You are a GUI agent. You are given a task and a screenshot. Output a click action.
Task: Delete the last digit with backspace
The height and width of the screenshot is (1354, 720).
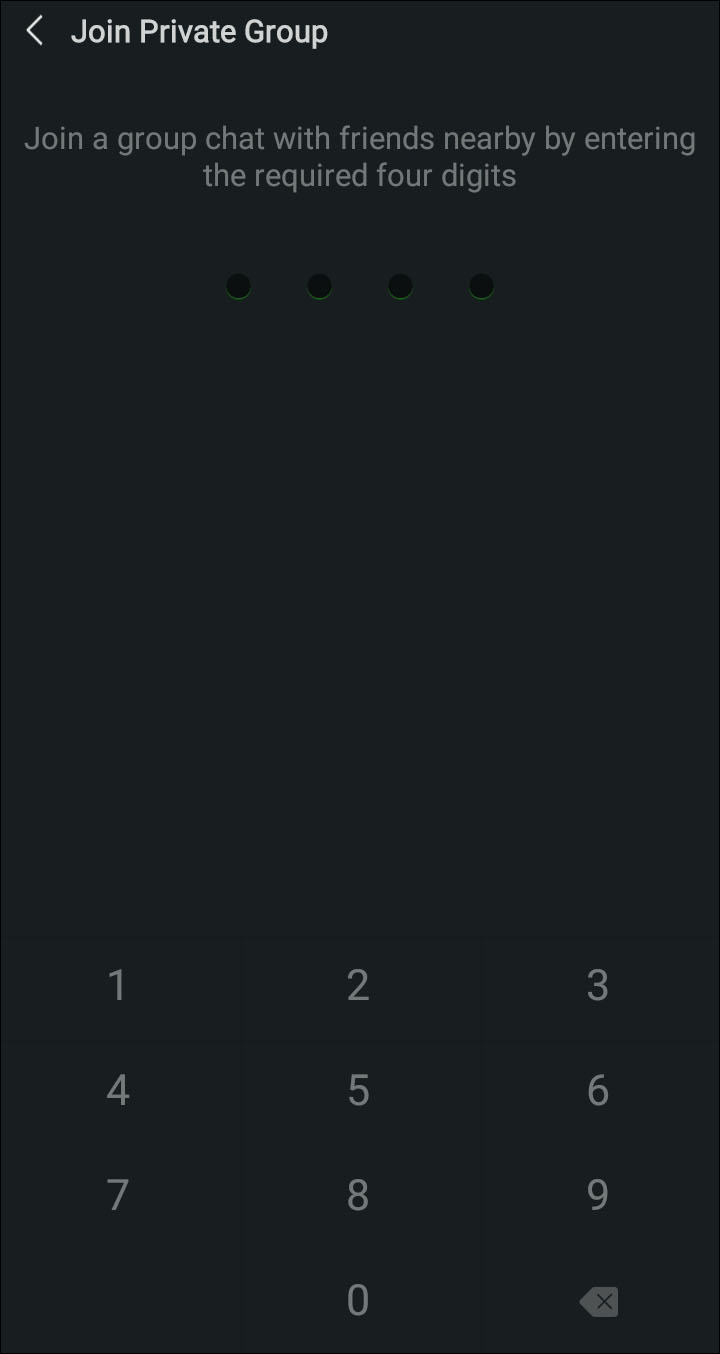(x=599, y=1302)
